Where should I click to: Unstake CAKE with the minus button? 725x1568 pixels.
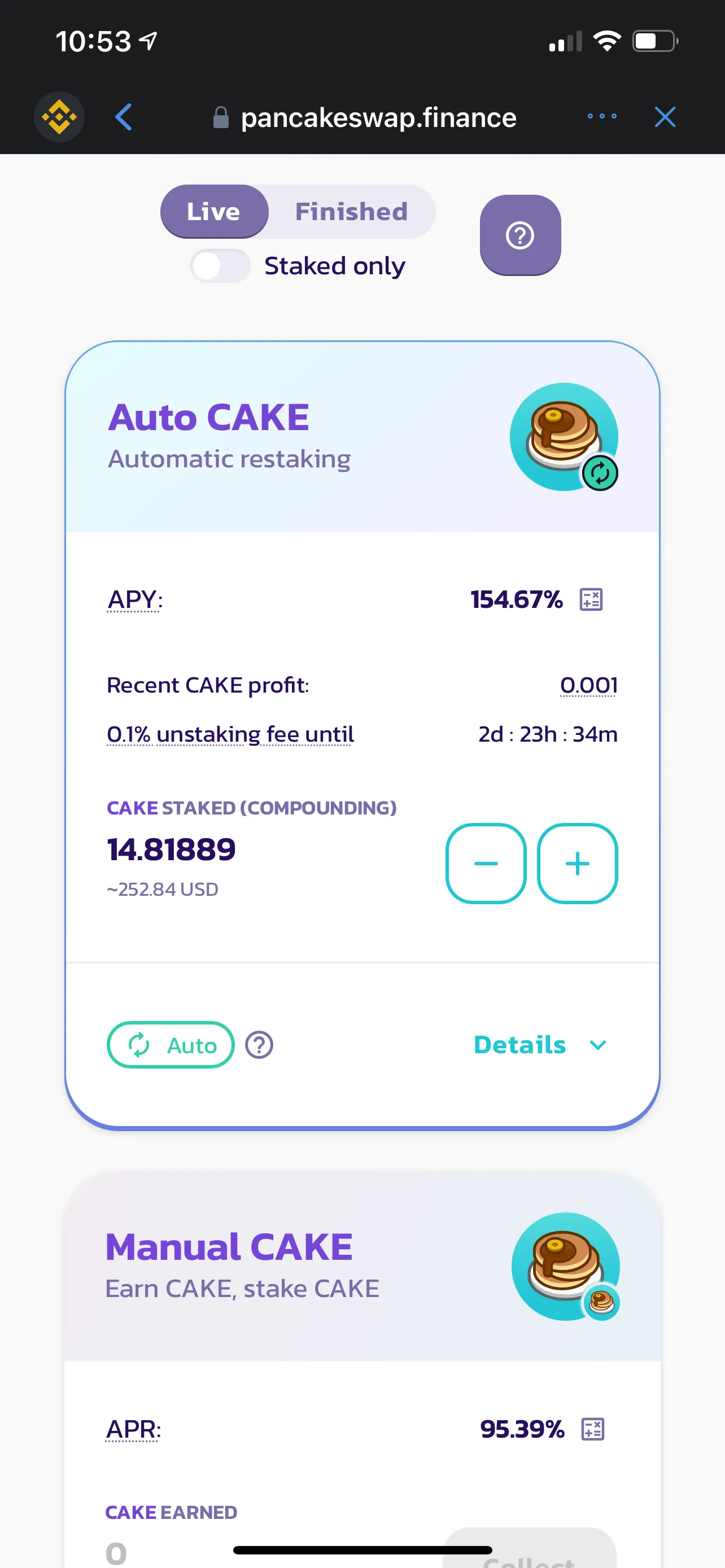pos(486,863)
